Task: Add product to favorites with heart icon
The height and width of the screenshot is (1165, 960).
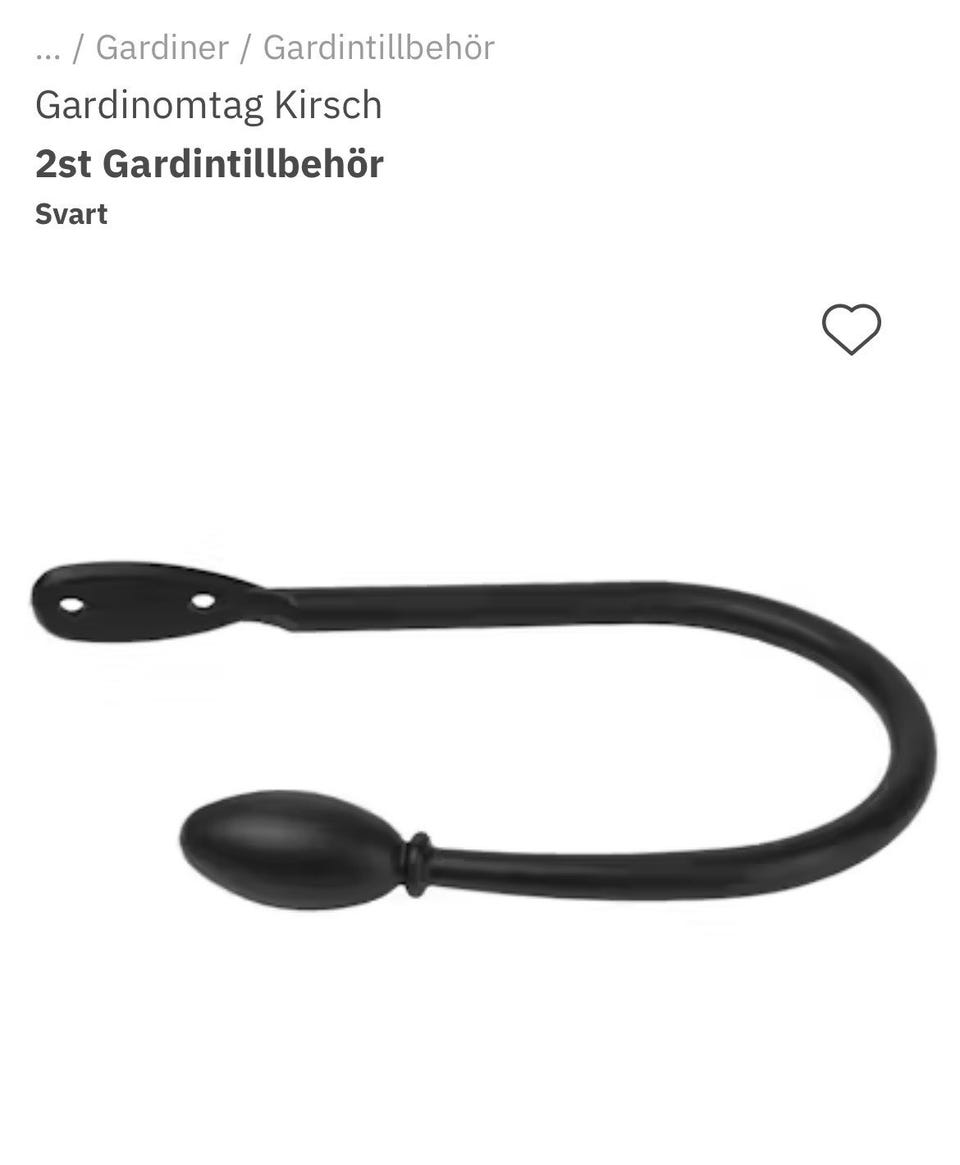Action: point(852,328)
